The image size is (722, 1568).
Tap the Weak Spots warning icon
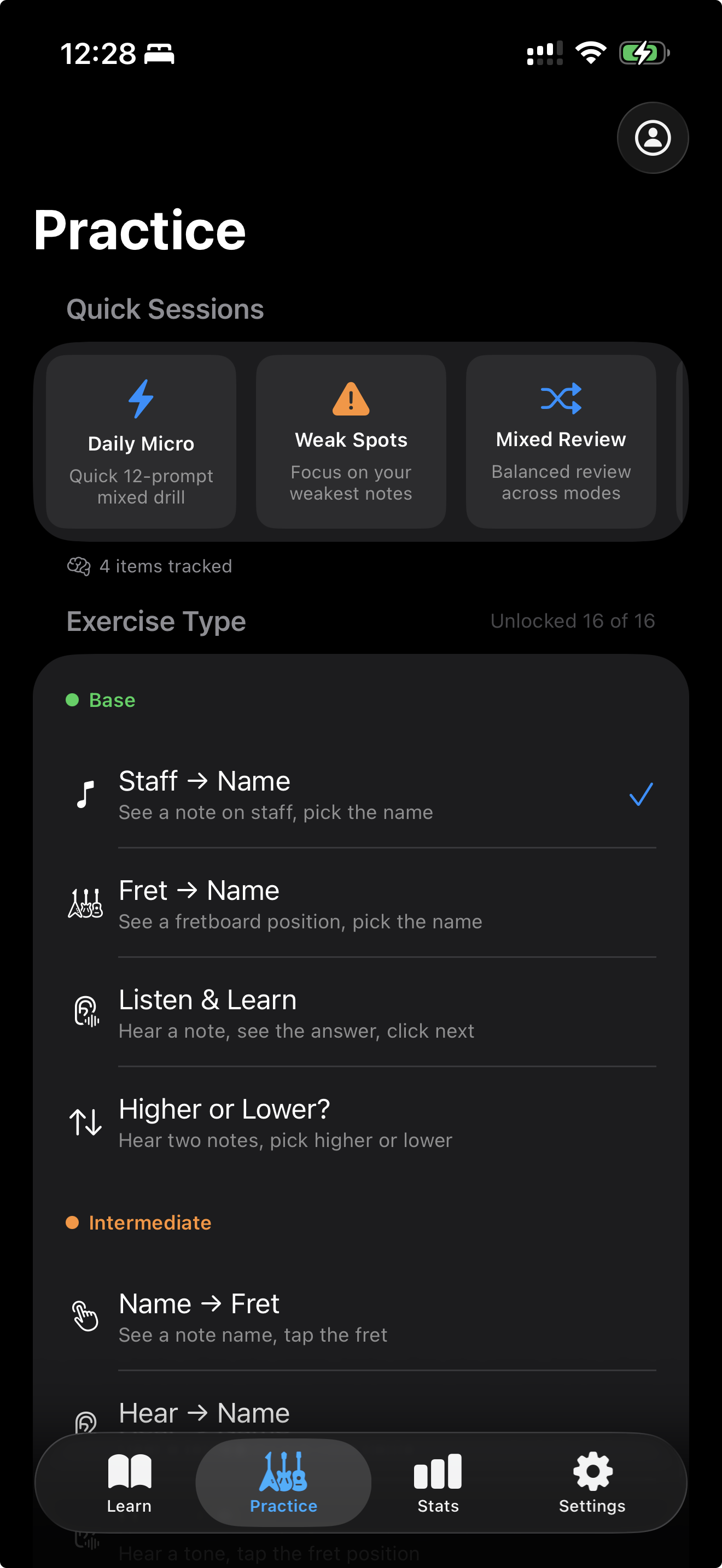[x=351, y=399]
